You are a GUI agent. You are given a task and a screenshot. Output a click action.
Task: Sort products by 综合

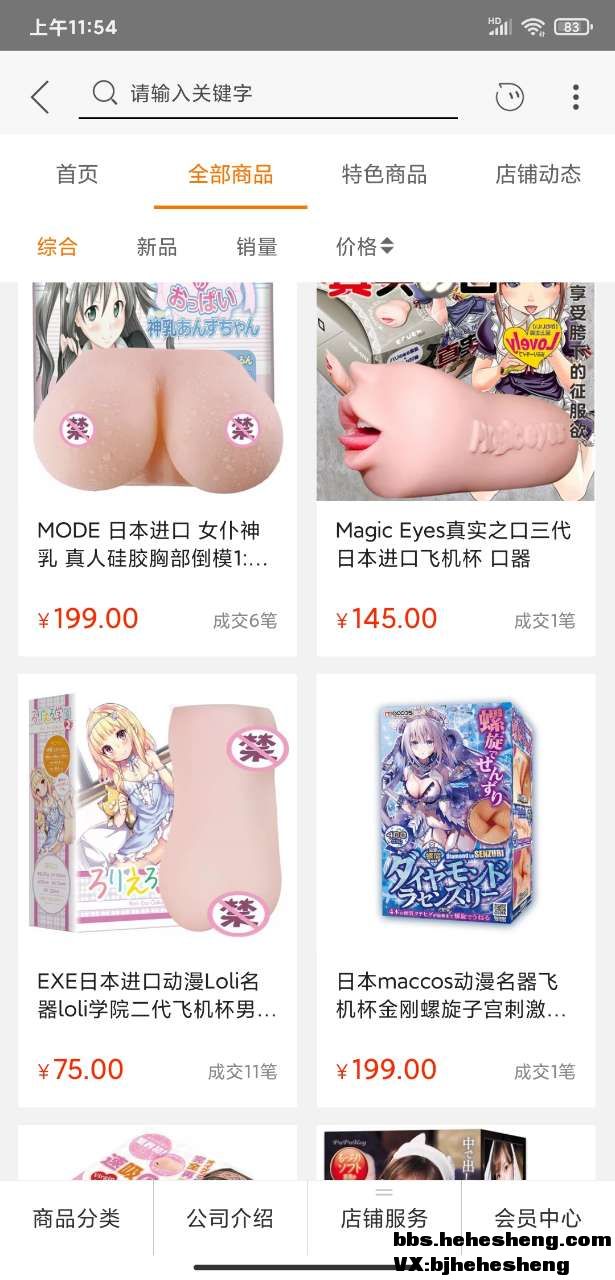tap(57, 246)
